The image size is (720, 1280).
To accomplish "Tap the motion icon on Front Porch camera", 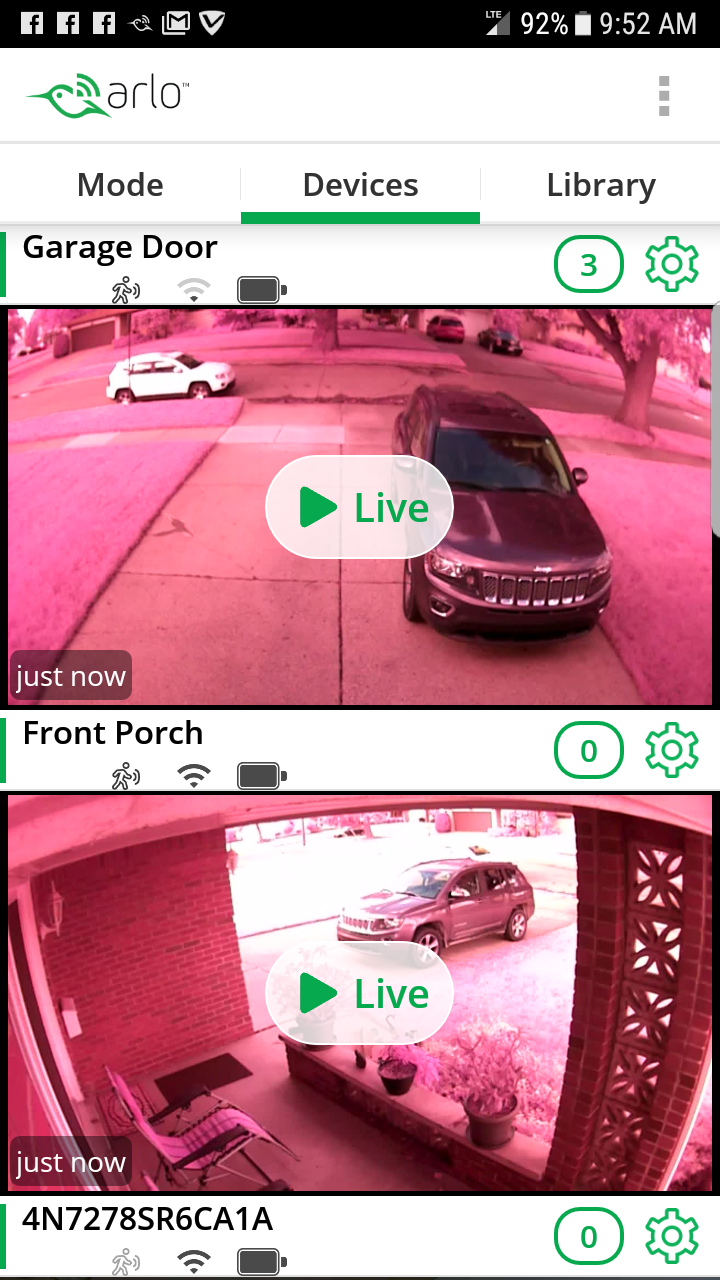I will [125, 774].
